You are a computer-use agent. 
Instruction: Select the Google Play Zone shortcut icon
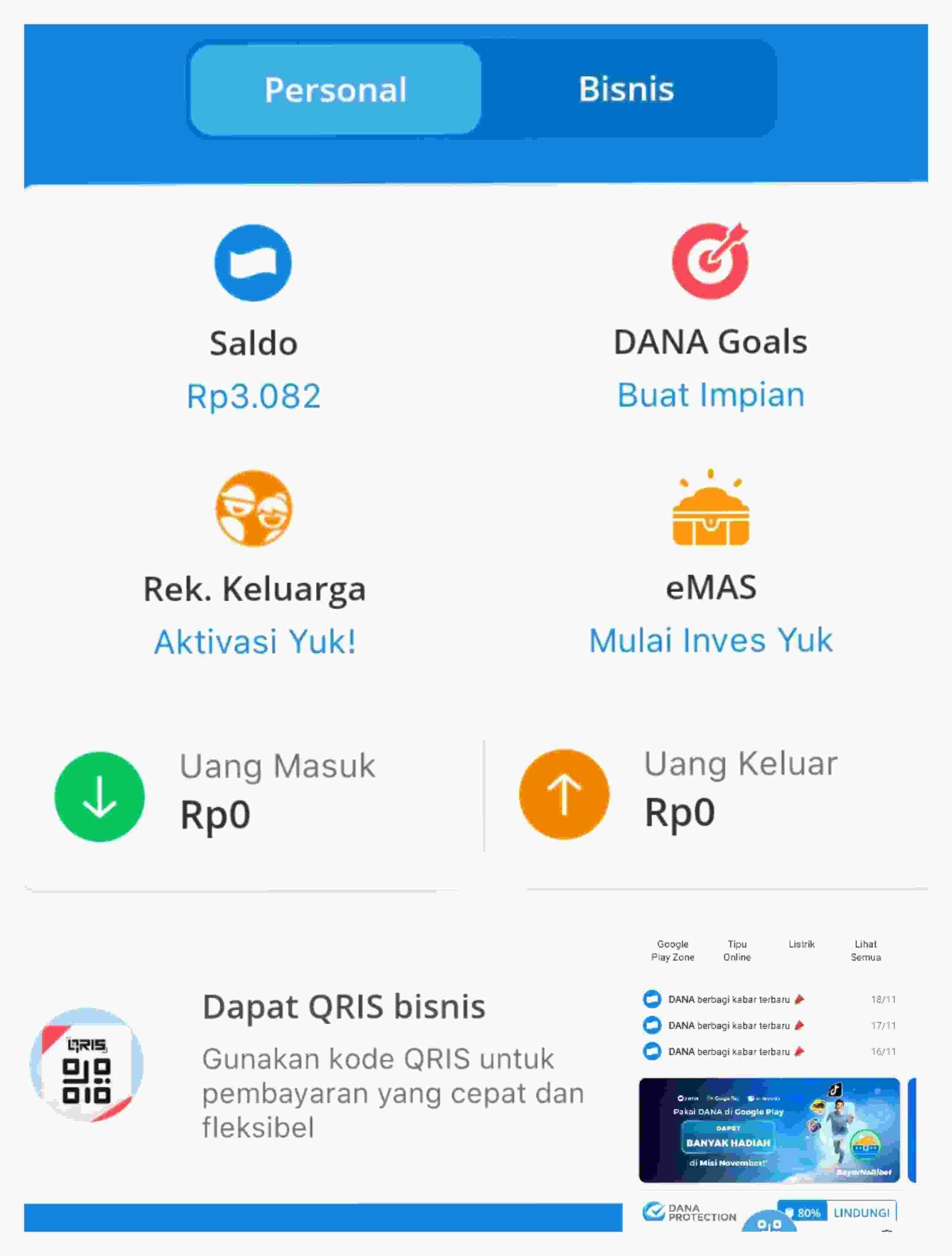click(x=672, y=950)
